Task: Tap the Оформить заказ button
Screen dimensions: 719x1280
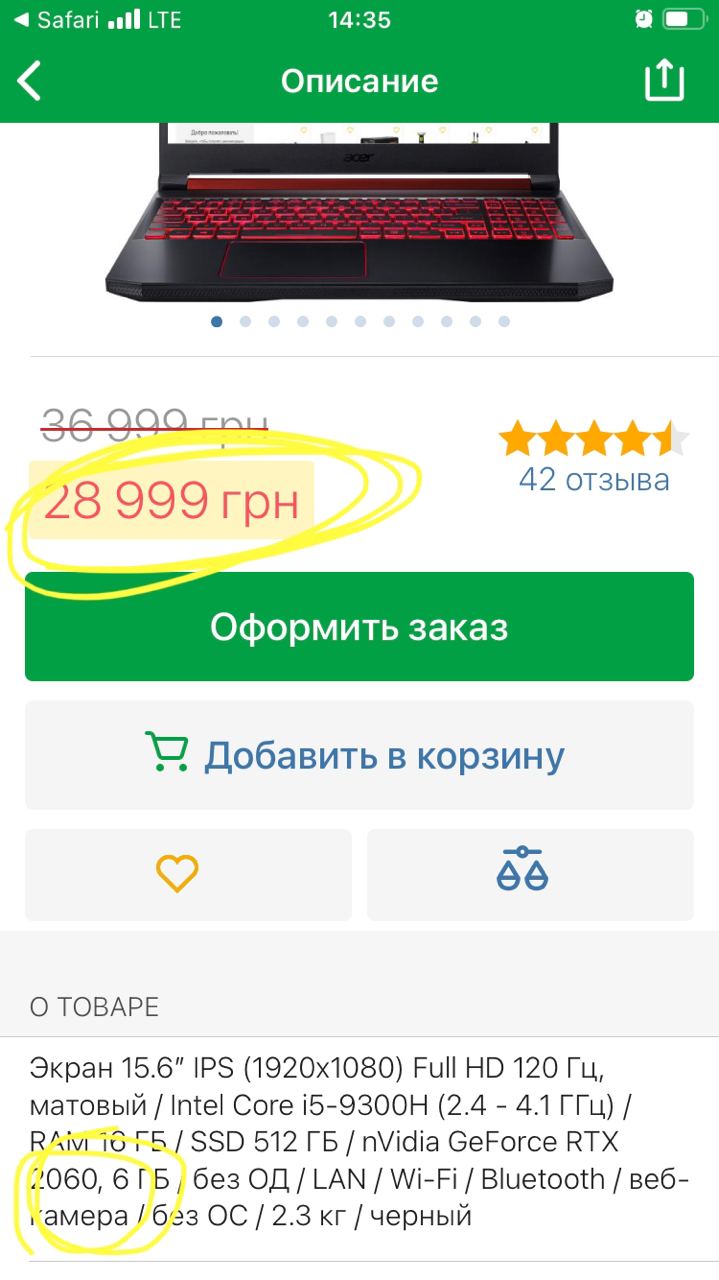Action: (x=359, y=627)
